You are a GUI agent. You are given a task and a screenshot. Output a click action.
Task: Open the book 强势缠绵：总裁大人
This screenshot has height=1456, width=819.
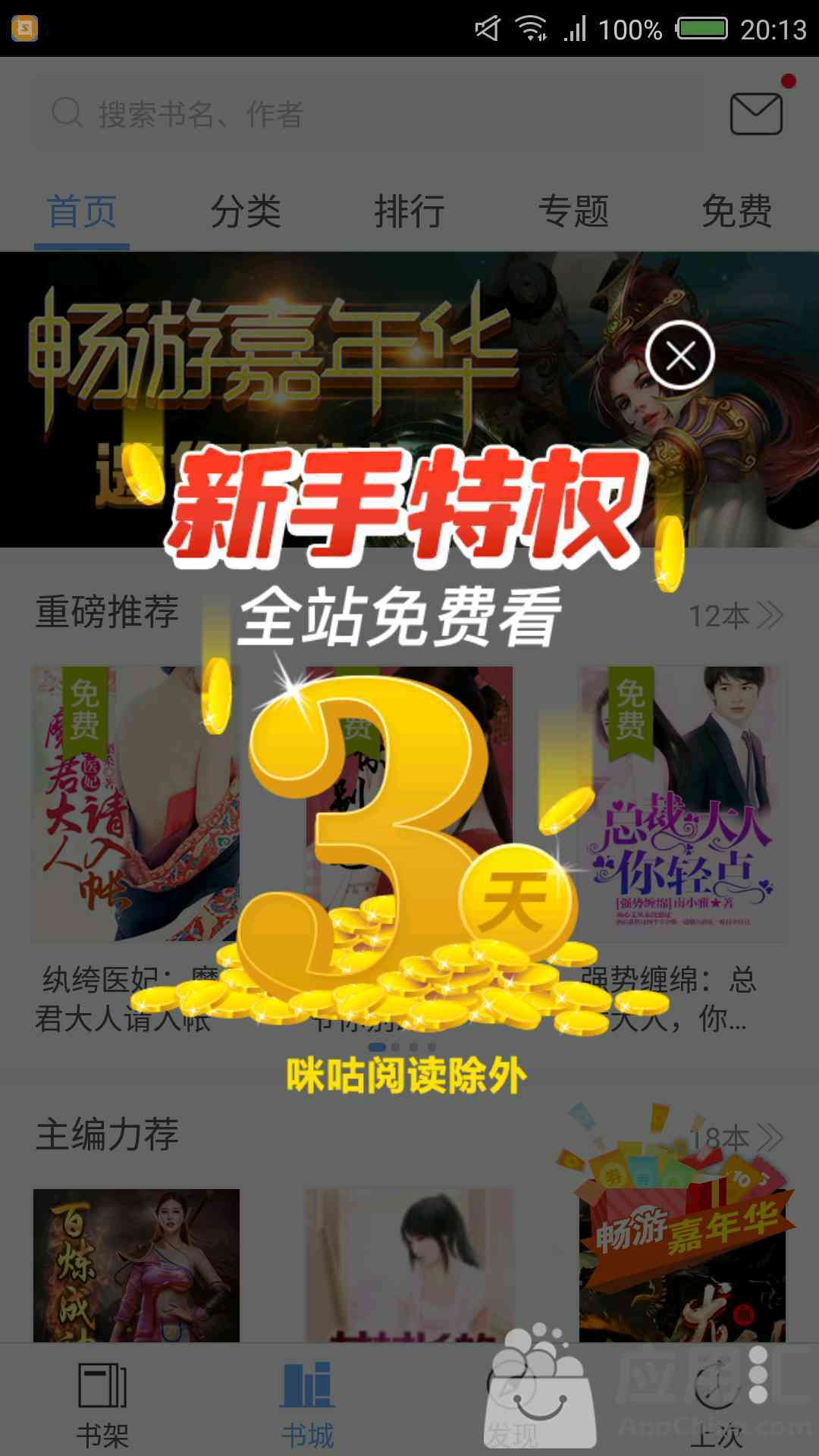pyautogui.click(x=682, y=804)
